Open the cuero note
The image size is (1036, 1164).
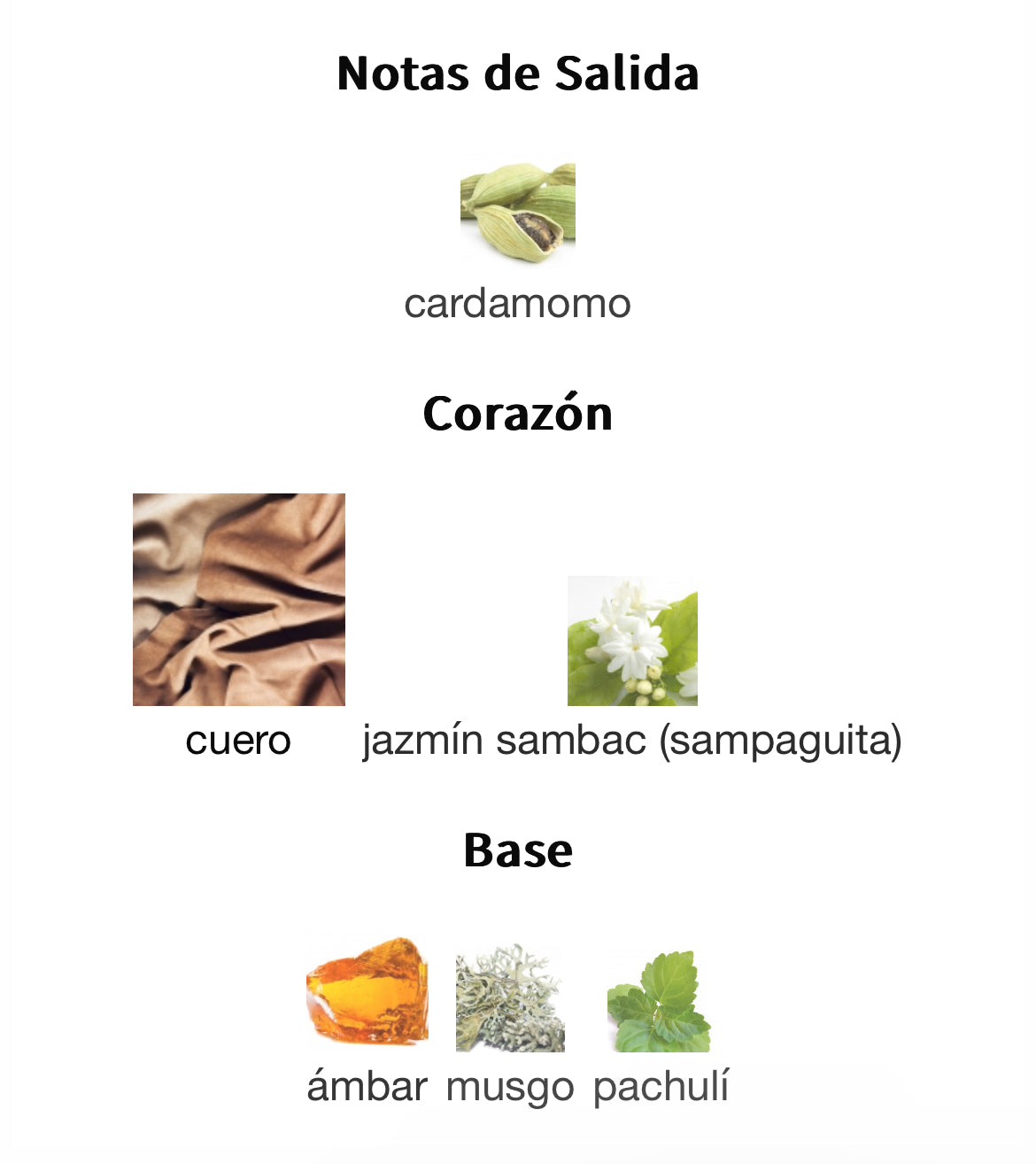point(239,600)
